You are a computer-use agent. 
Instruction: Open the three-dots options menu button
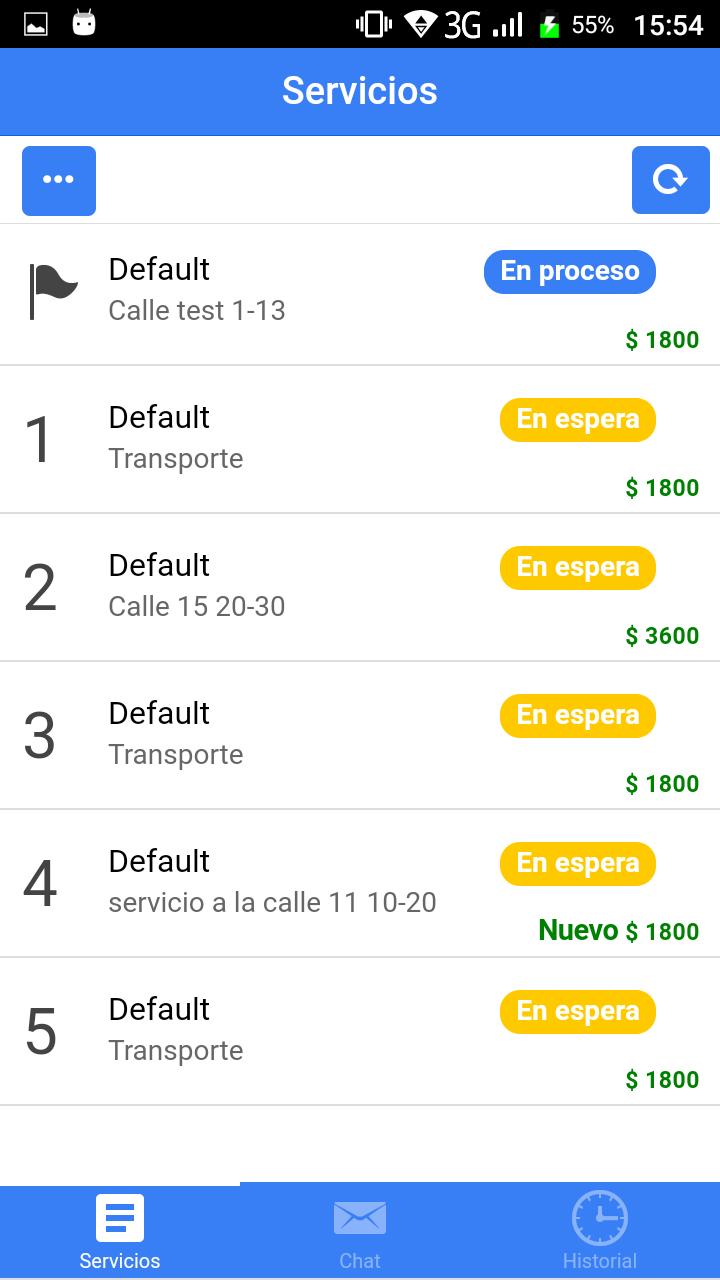click(59, 180)
